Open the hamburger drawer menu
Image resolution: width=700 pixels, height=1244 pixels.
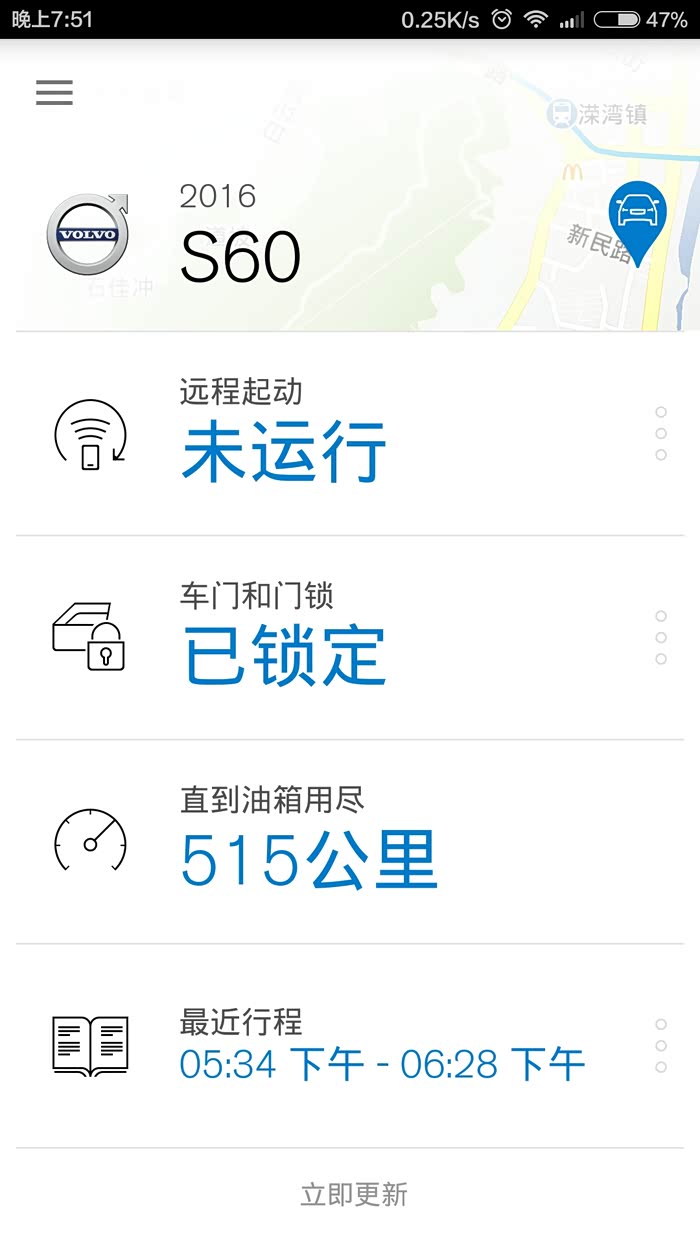click(x=54, y=92)
